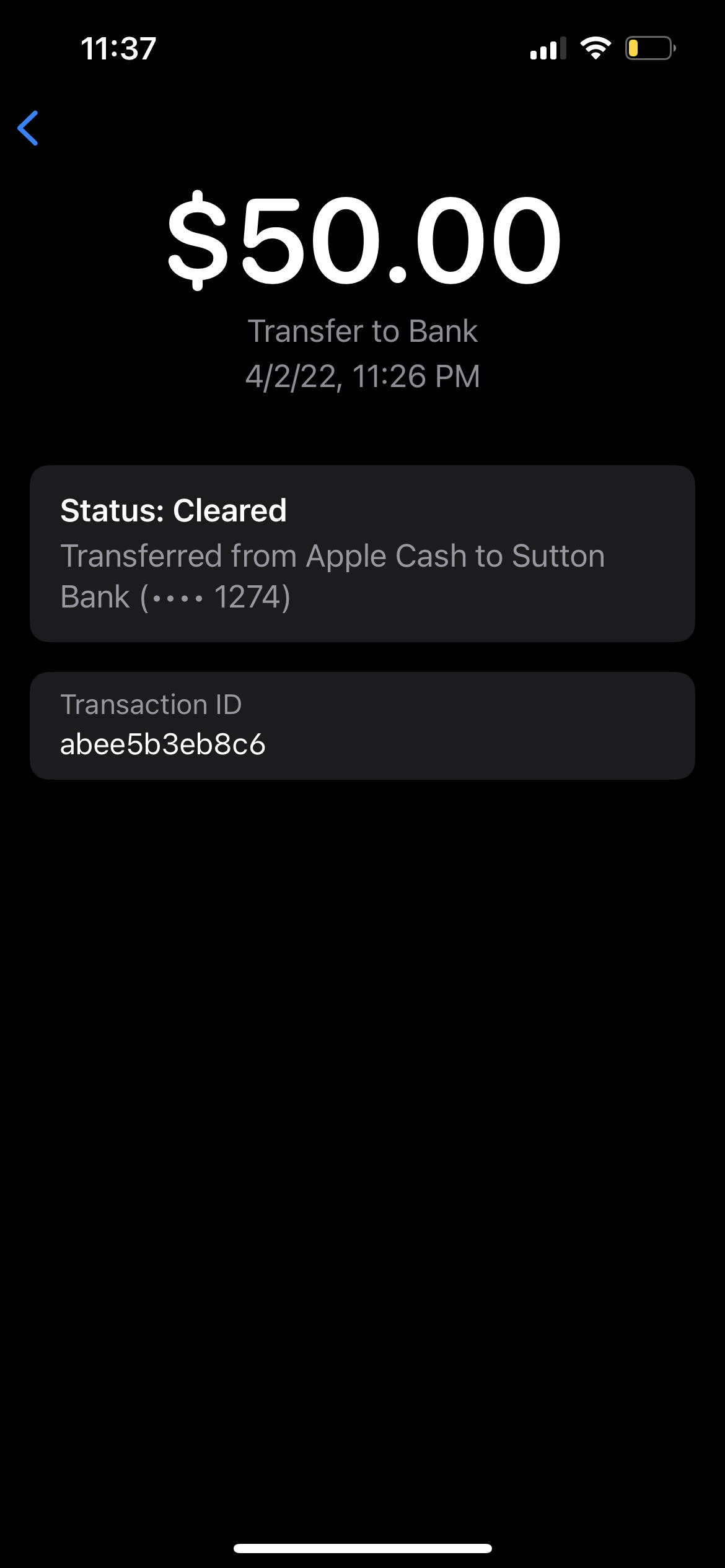Go back using the blue arrow
Screen dimensions: 725x1568
(28, 128)
